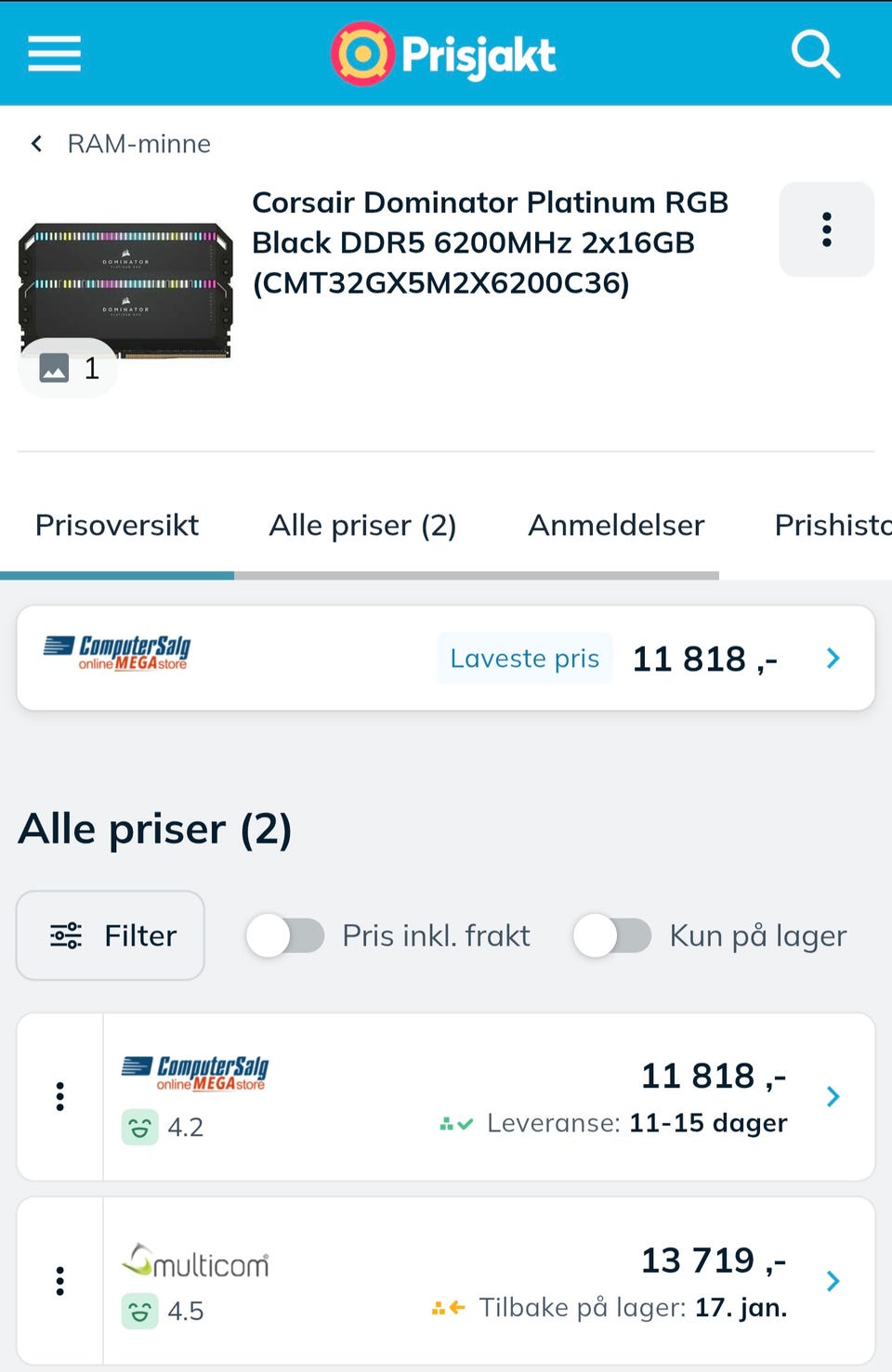Open the three-dot menu next to product title
The height and width of the screenshot is (1372, 892).
[826, 229]
